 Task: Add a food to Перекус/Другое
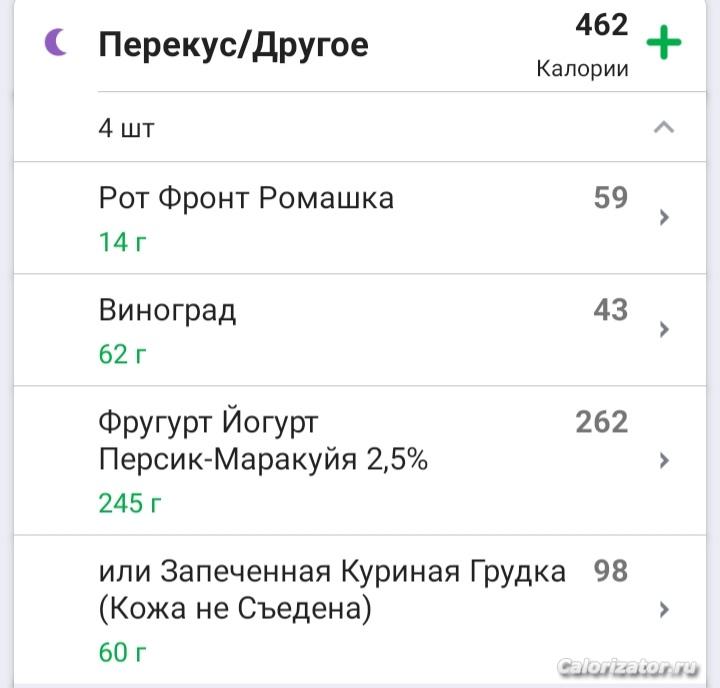click(664, 44)
